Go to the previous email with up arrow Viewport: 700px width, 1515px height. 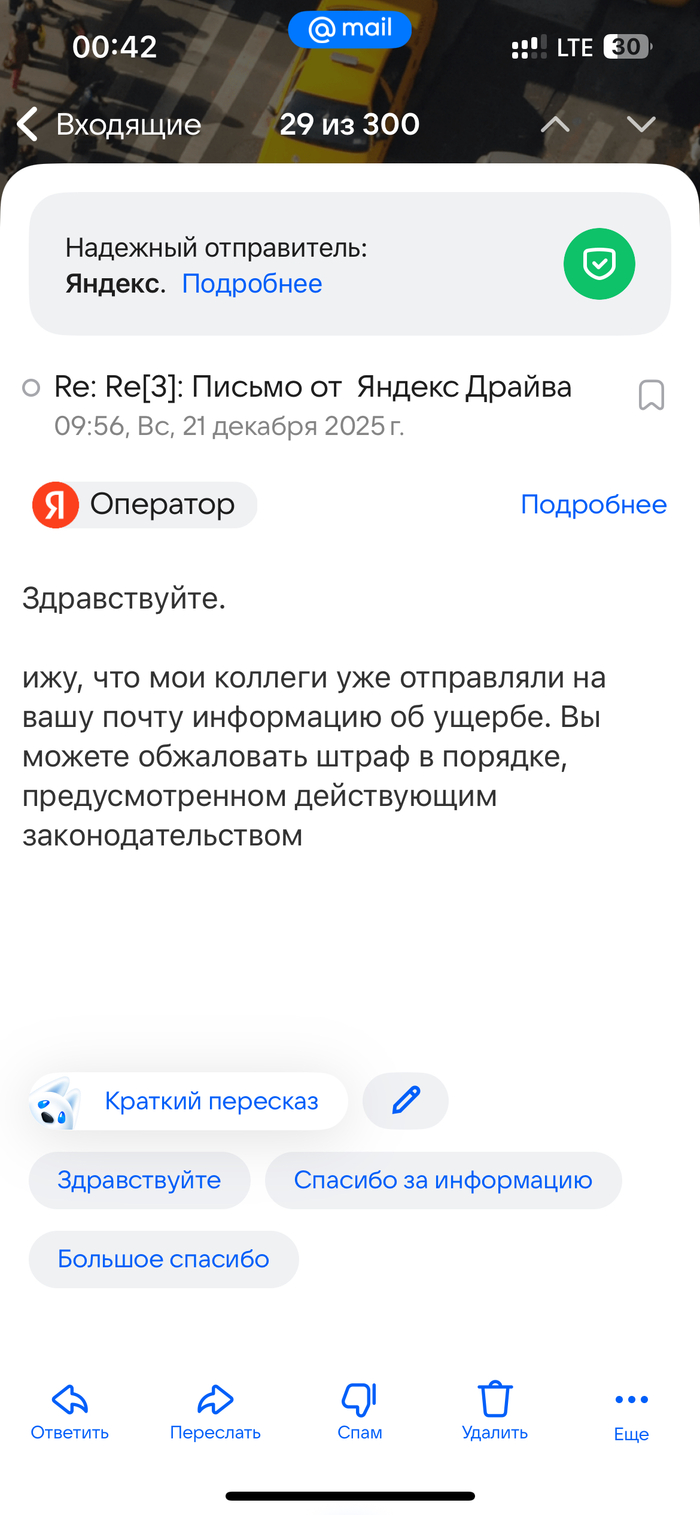point(555,125)
